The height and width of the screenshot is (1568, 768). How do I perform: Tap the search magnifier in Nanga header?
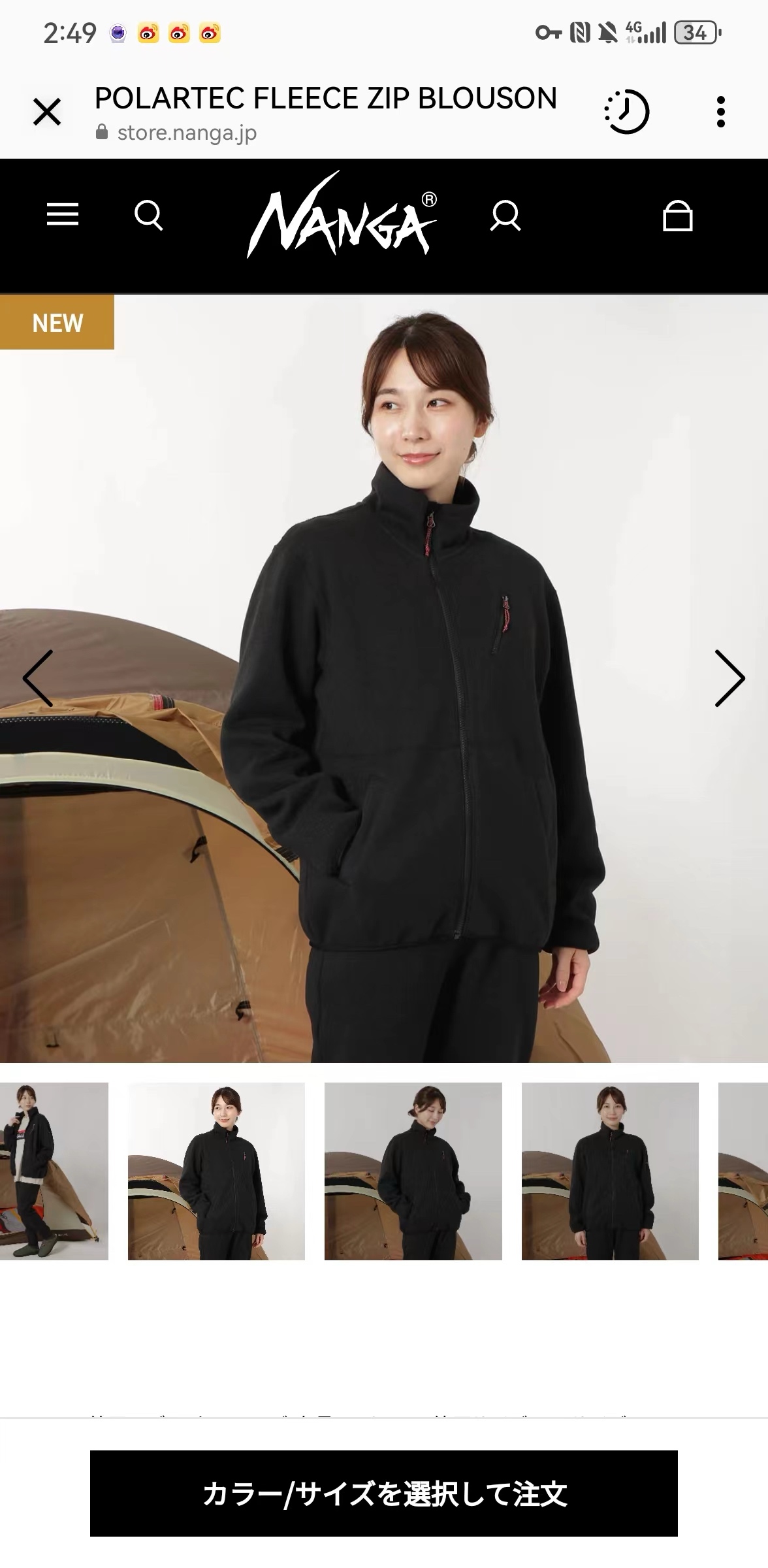pyautogui.click(x=148, y=215)
